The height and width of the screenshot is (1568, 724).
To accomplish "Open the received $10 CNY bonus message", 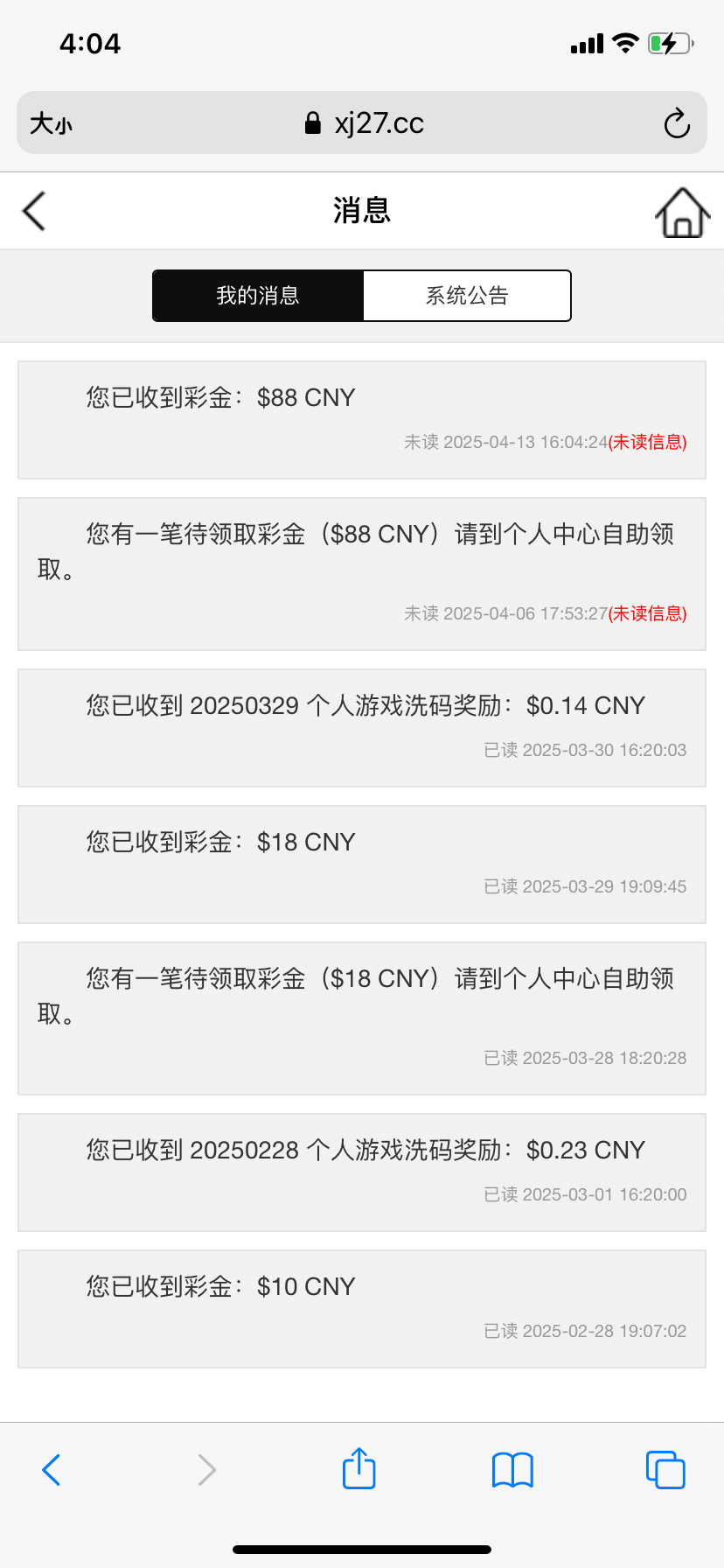I will tap(362, 1309).
